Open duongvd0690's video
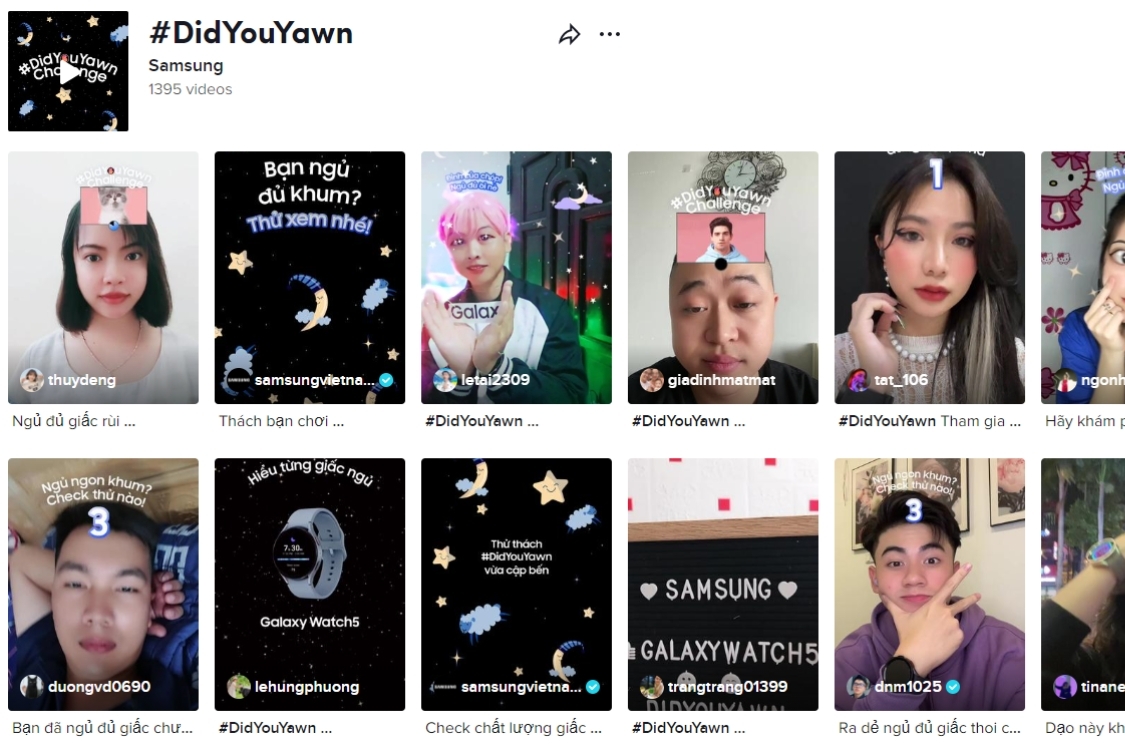 (103, 584)
